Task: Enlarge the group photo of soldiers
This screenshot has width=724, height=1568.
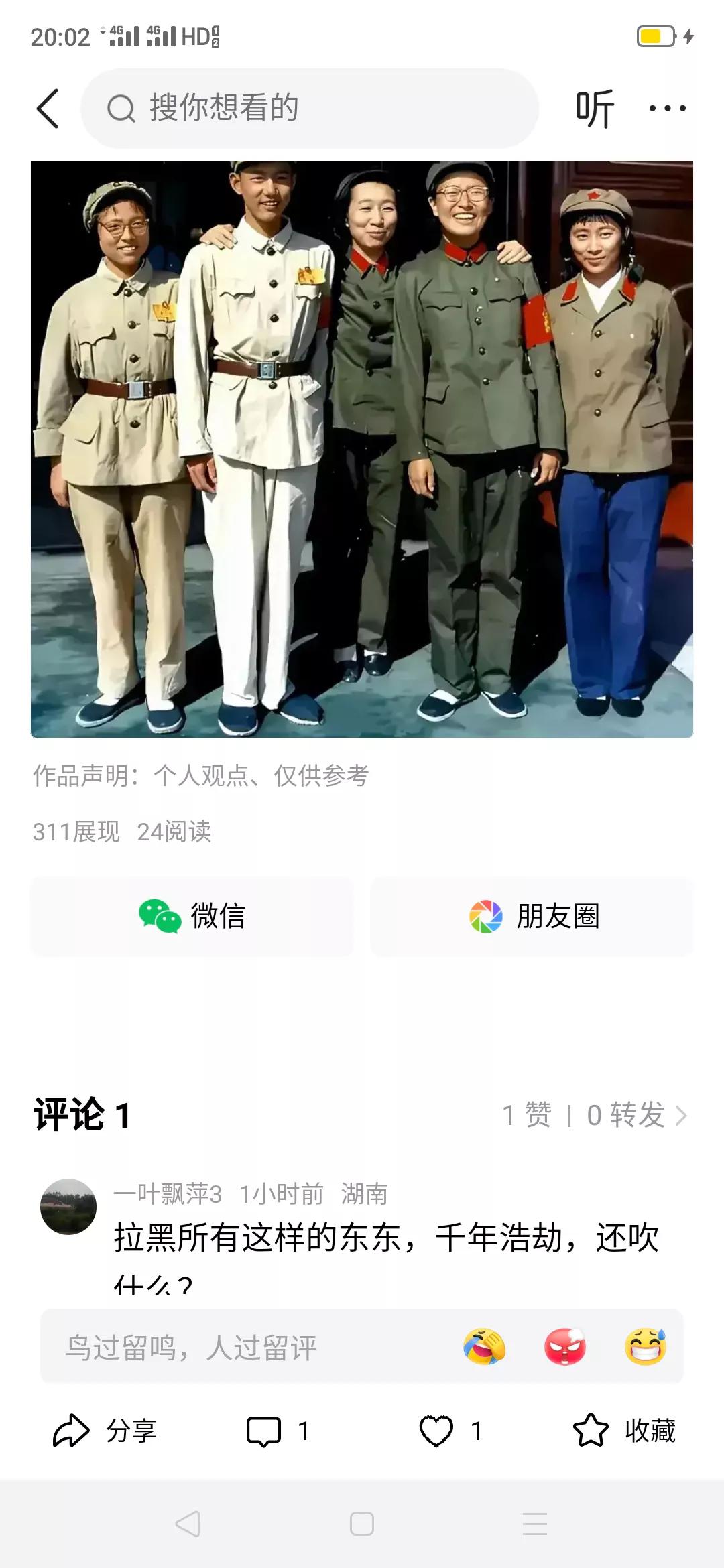Action: click(x=362, y=449)
